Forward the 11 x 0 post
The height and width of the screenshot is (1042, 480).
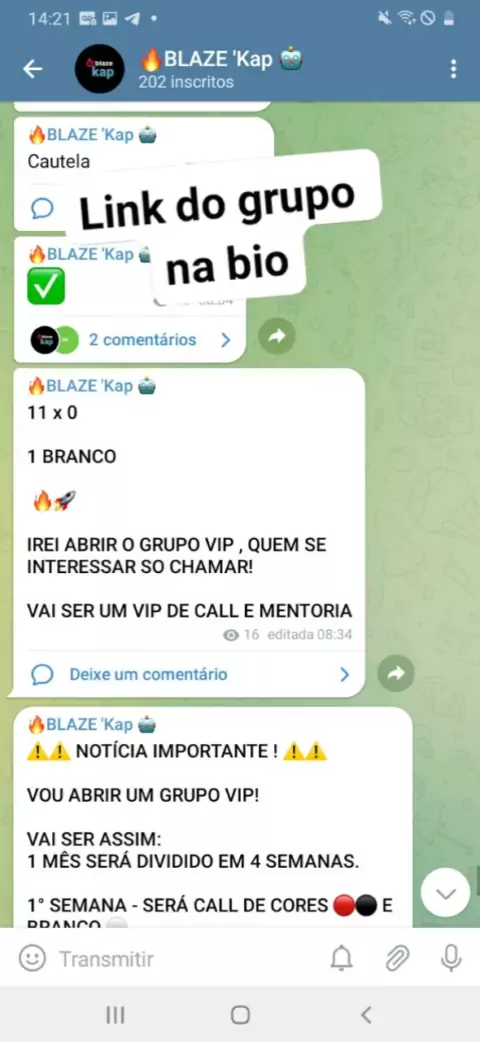(396, 674)
